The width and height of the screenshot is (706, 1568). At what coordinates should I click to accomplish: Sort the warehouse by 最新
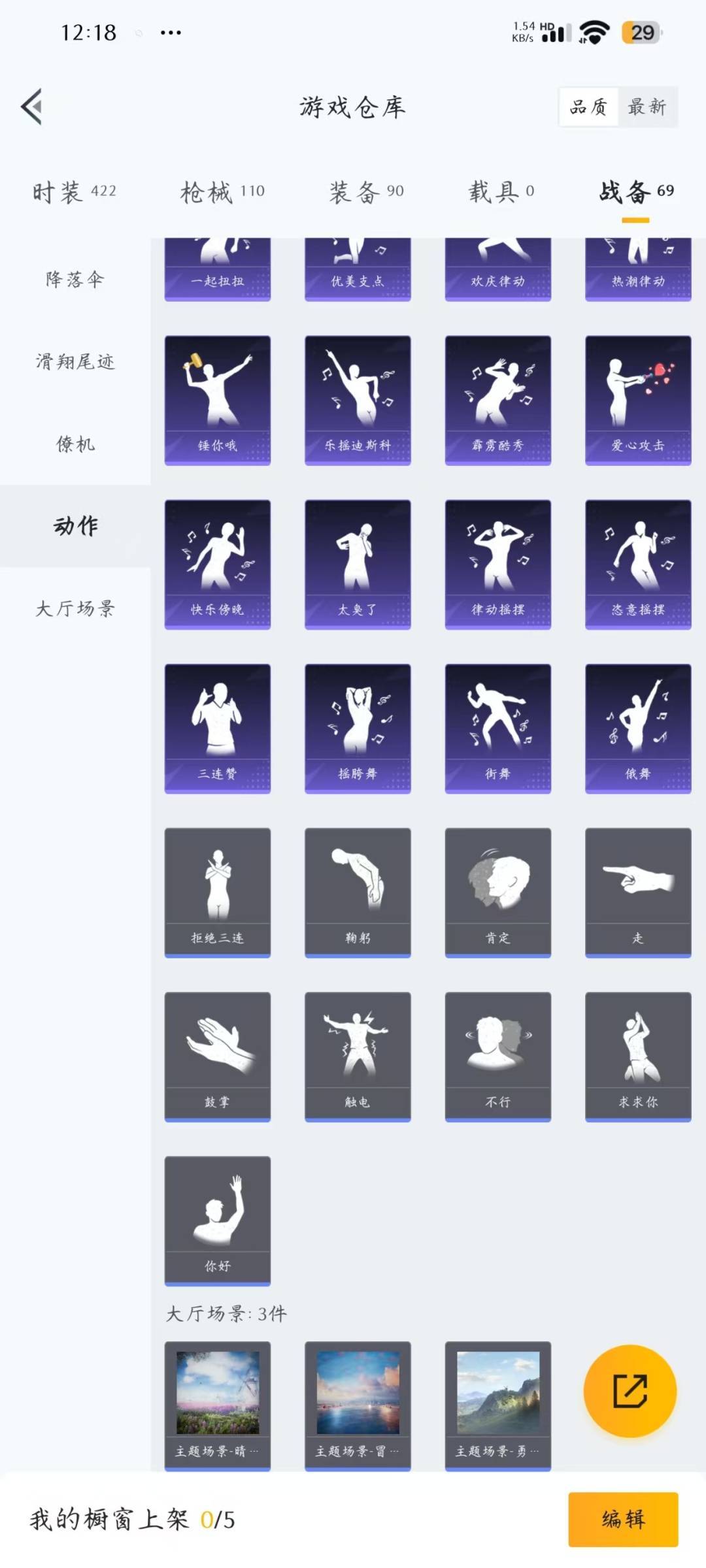pyautogui.click(x=647, y=106)
